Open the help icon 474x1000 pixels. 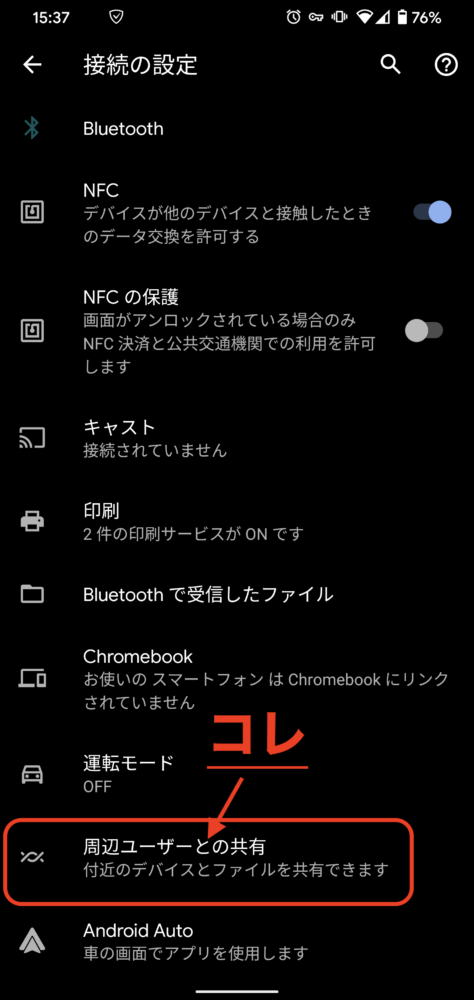tap(446, 65)
